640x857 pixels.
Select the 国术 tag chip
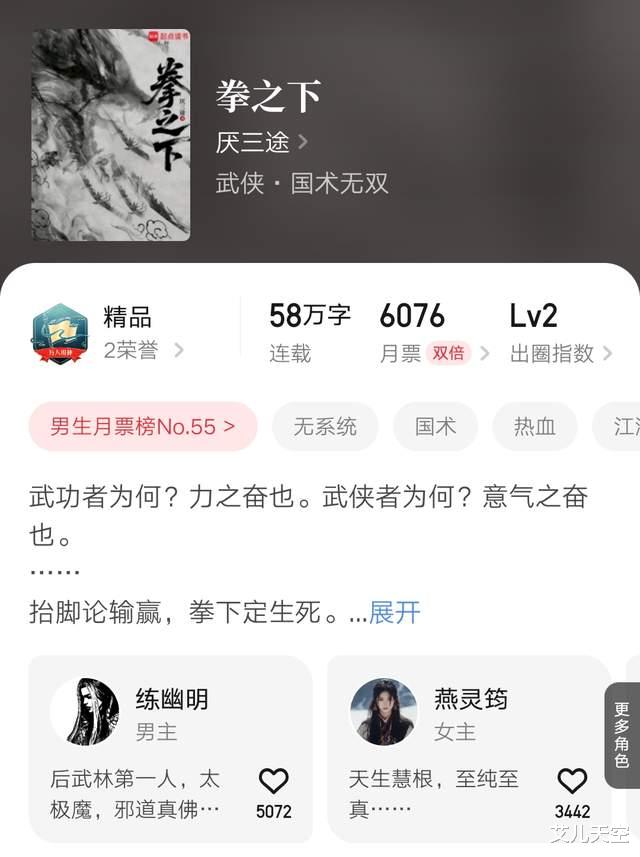[x=436, y=427]
